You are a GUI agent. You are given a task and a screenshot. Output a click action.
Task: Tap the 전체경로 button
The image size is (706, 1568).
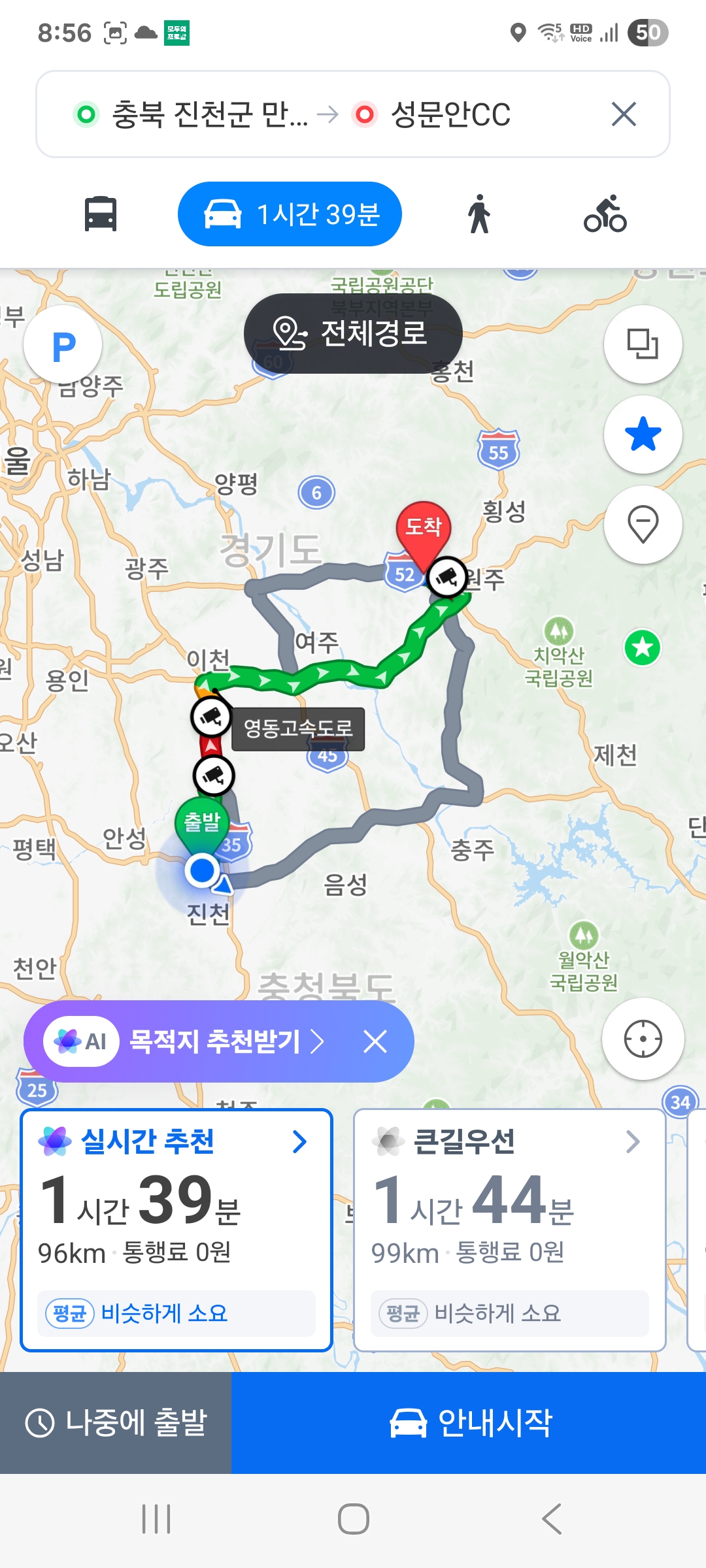(x=353, y=333)
